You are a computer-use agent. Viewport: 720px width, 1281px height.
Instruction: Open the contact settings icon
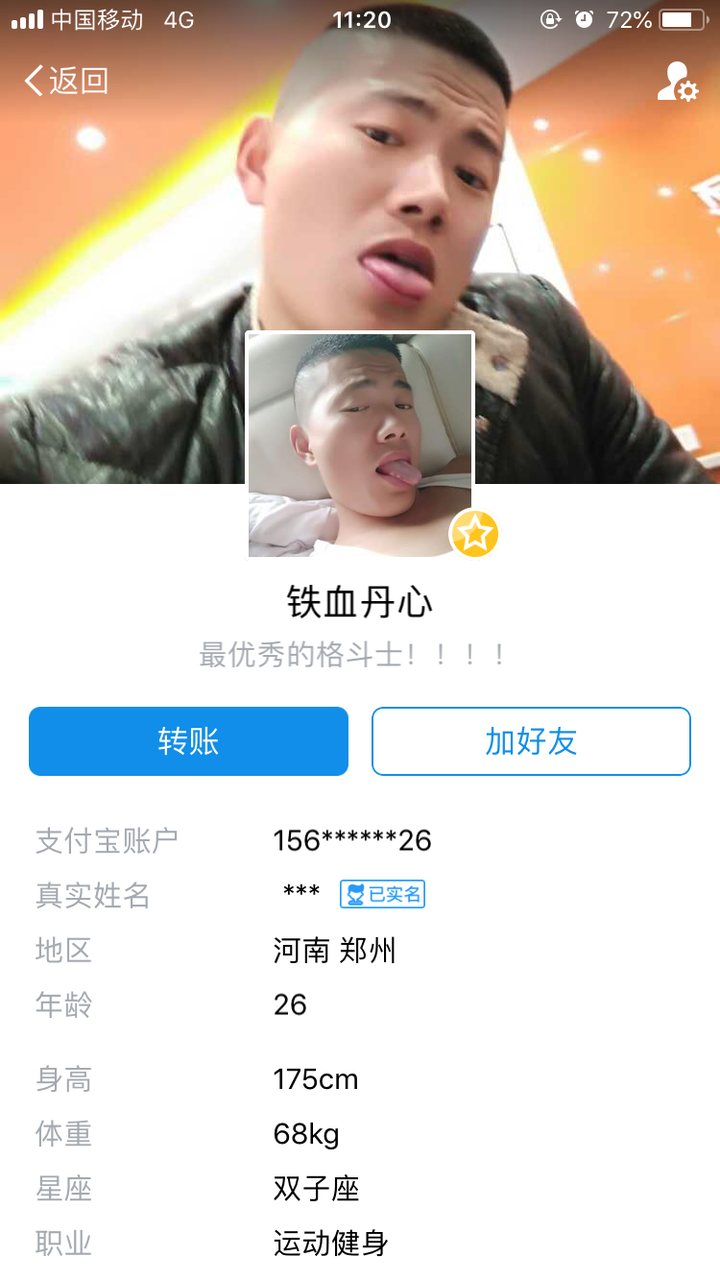click(x=677, y=82)
